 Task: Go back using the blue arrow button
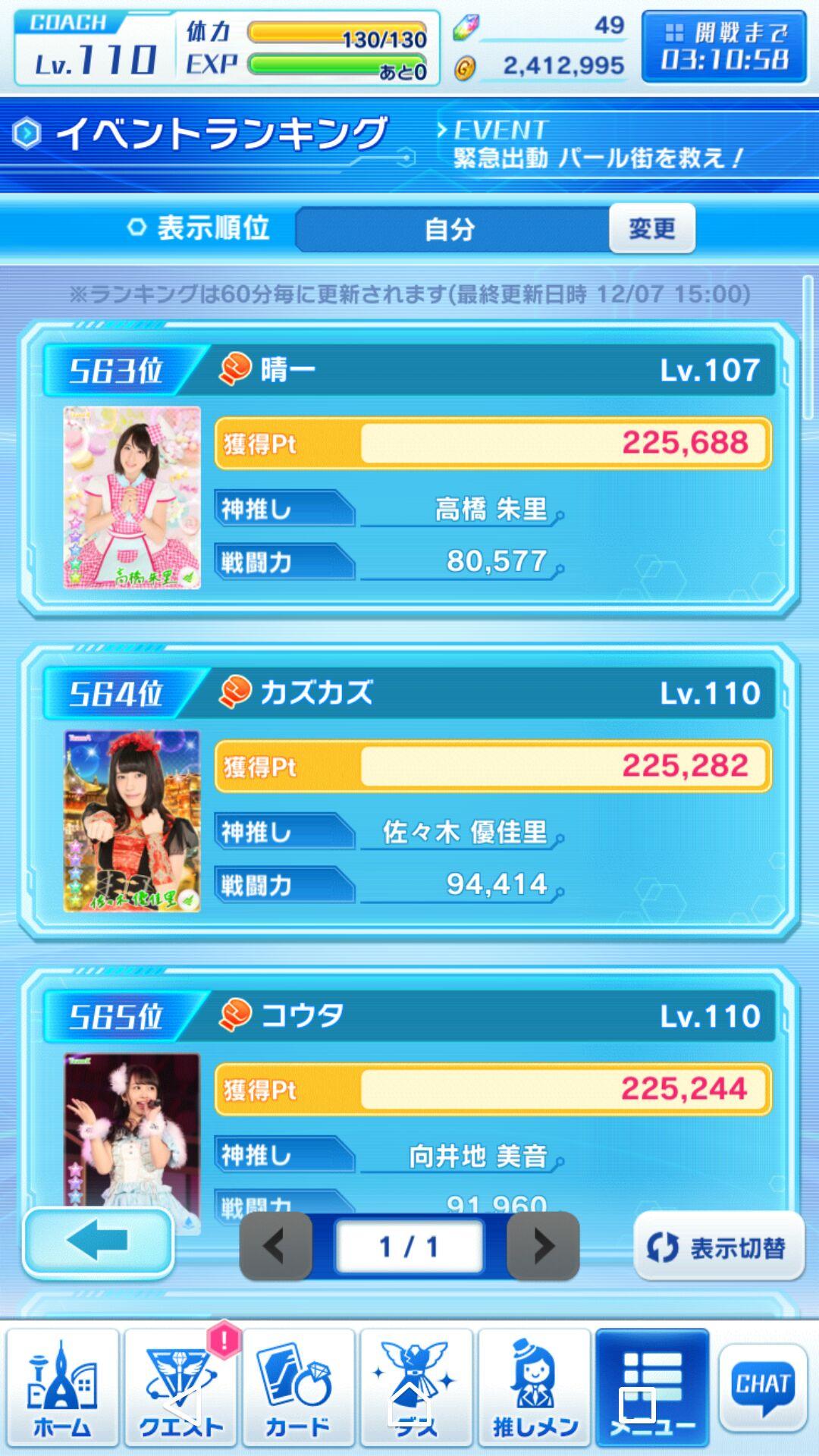click(x=99, y=1243)
